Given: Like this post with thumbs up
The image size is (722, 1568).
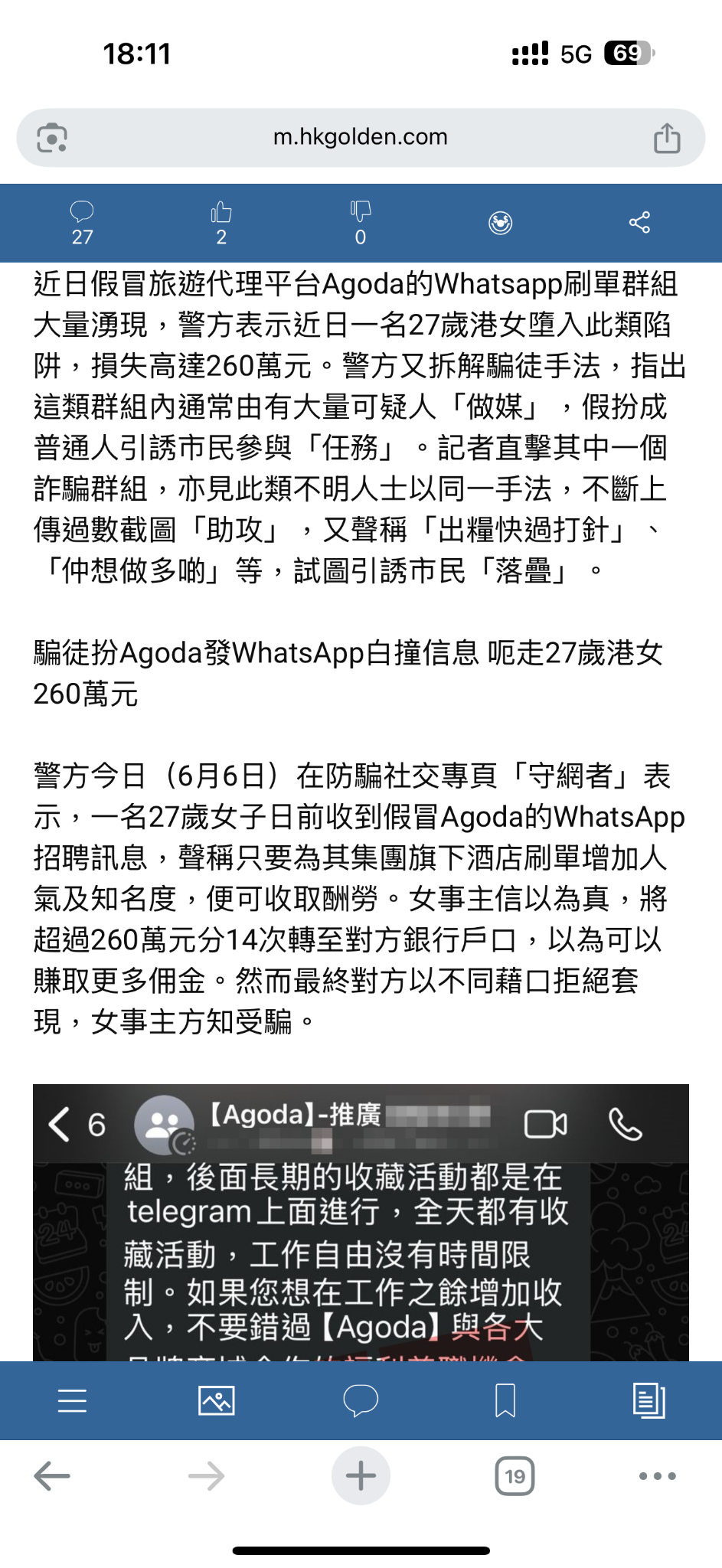Looking at the screenshot, I should click(221, 223).
